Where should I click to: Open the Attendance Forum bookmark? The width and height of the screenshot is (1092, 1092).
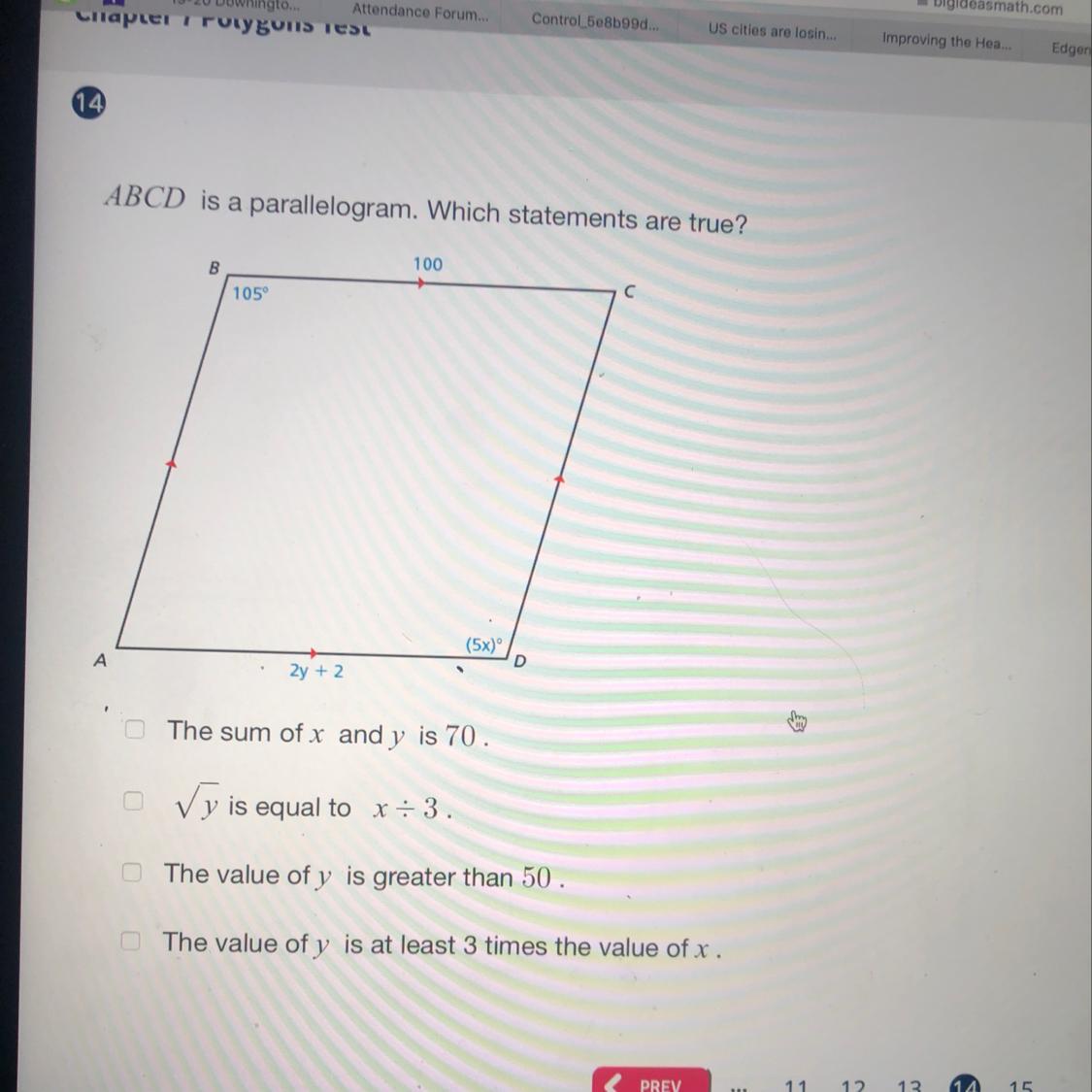pyautogui.click(x=419, y=14)
